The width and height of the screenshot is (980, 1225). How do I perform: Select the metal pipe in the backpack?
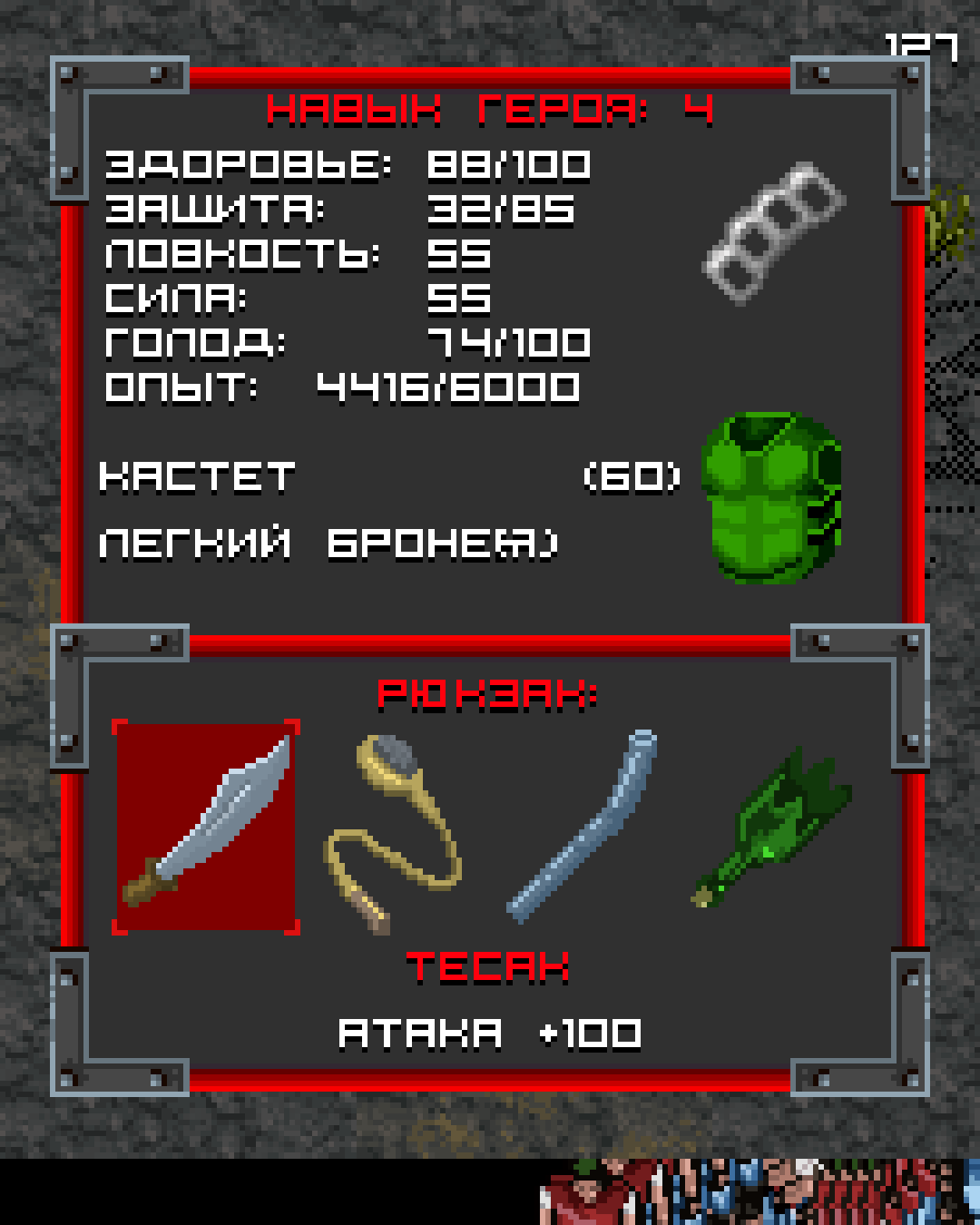(583, 826)
